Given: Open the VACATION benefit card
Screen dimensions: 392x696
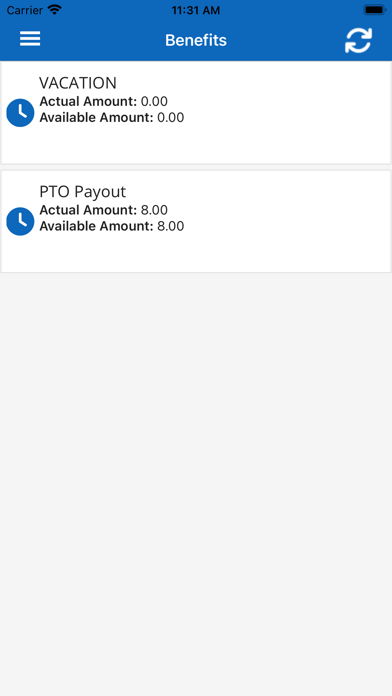Looking at the screenshot, I should [196, 113].
